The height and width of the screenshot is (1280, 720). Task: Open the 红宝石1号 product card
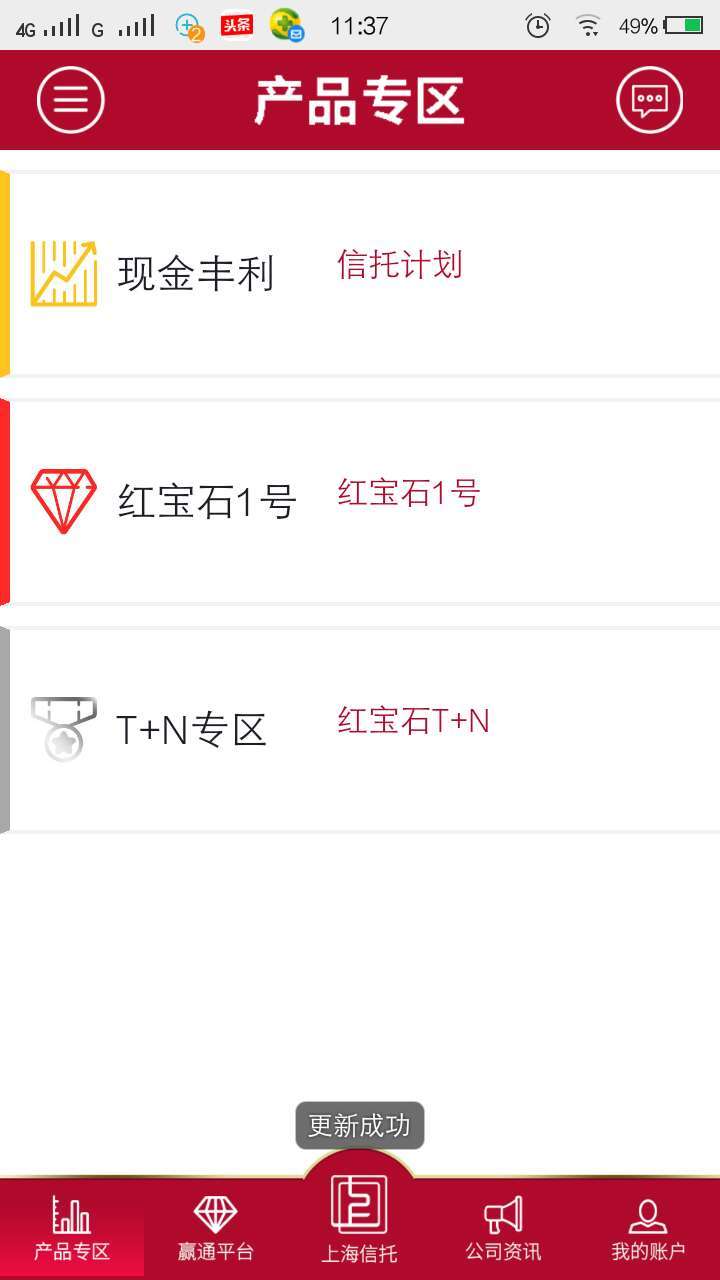tap(360, 501)
